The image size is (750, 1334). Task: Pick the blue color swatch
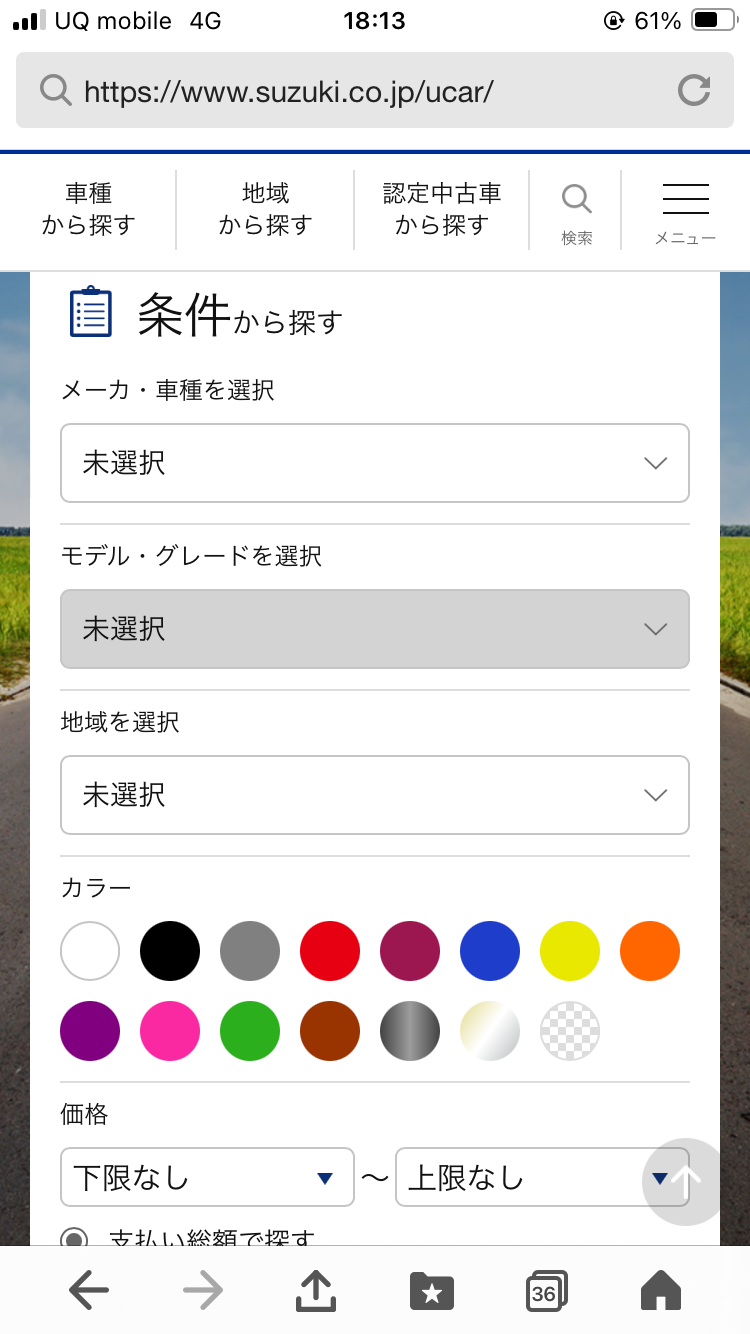[490, 951]
